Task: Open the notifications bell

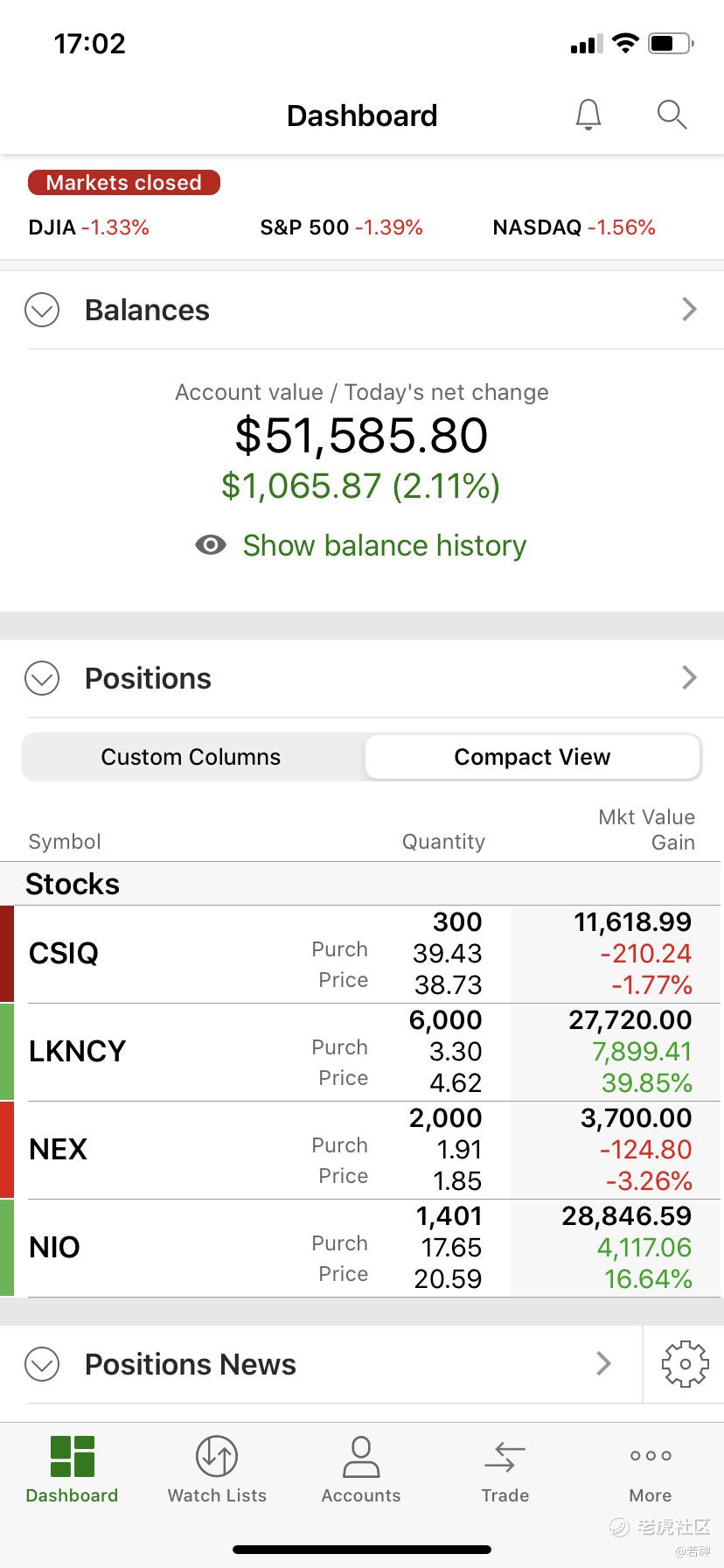Action: (x=588, y=115)
